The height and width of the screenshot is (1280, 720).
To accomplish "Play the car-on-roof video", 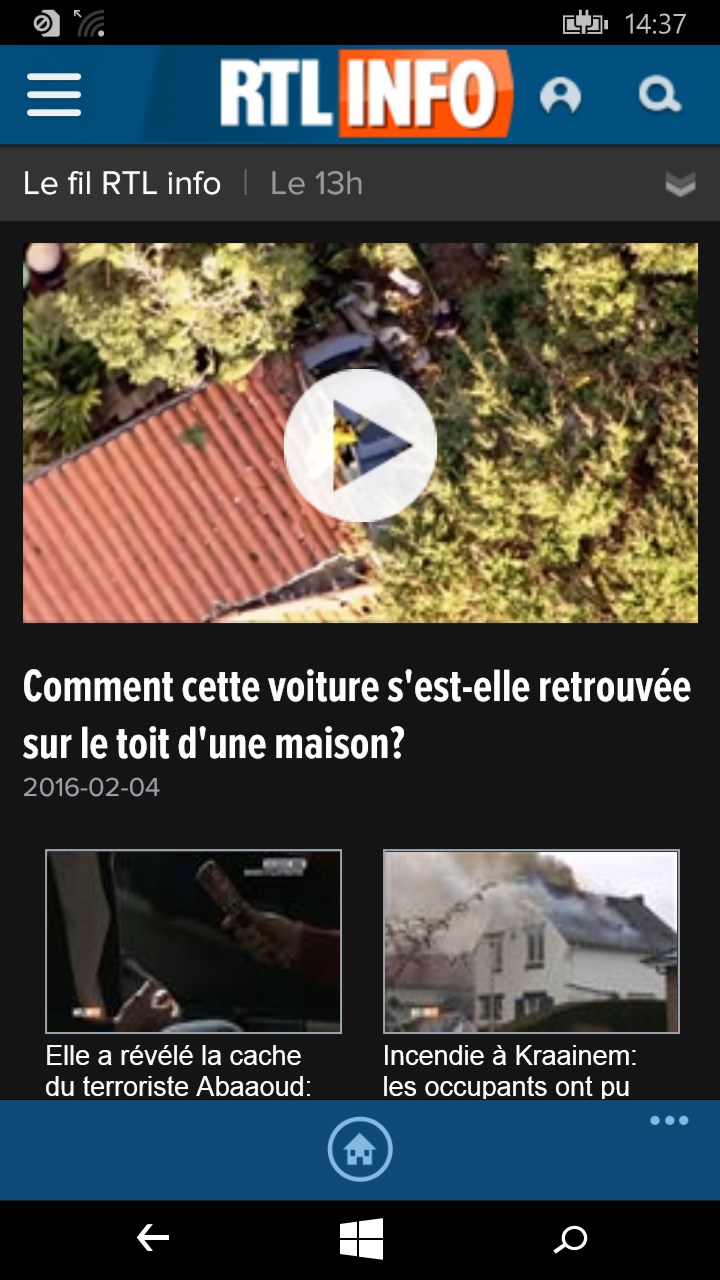I will click(x=360, y=446).
